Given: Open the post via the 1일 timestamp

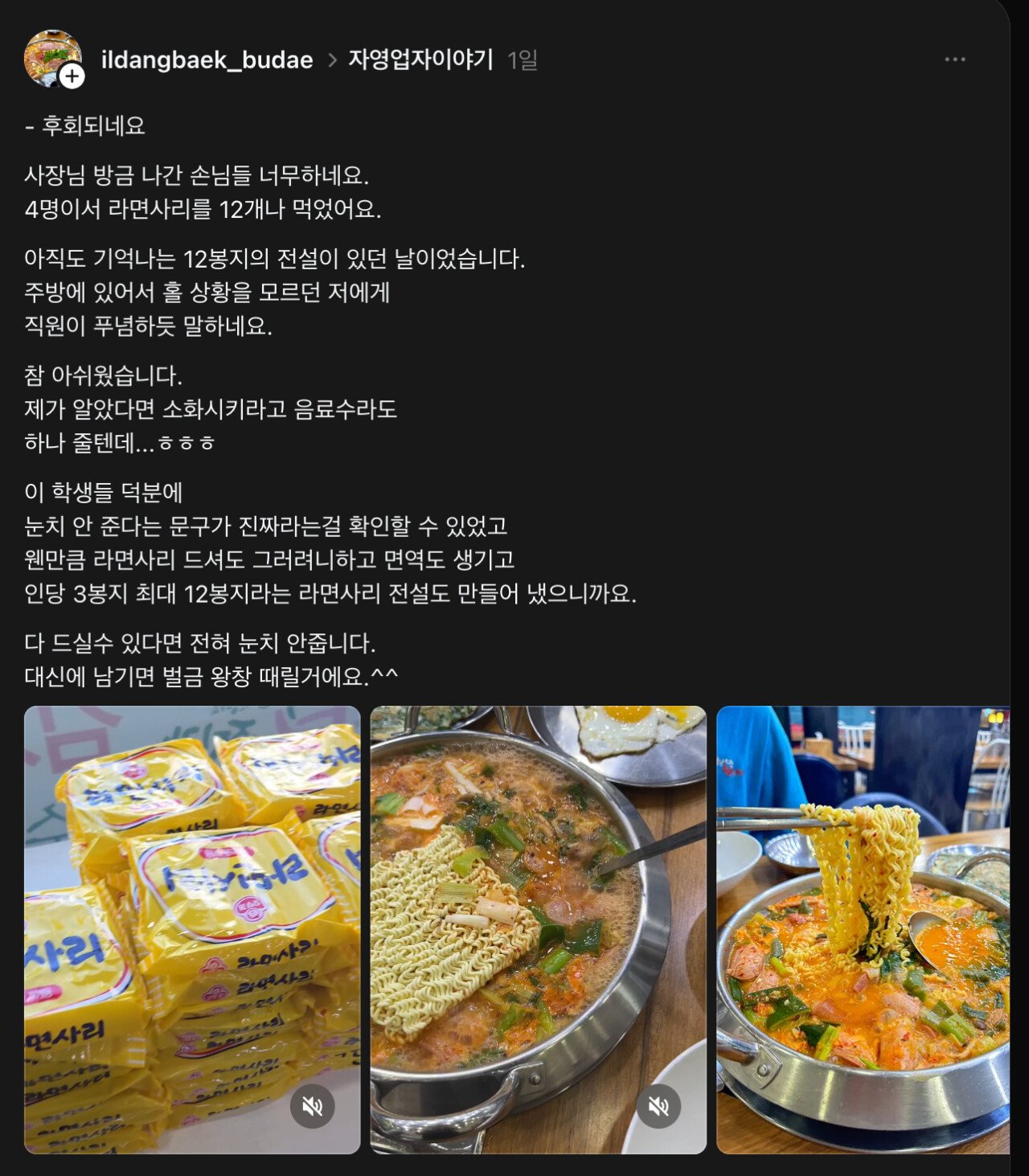Looking at the screenshot, I should [x=524, y=58].
